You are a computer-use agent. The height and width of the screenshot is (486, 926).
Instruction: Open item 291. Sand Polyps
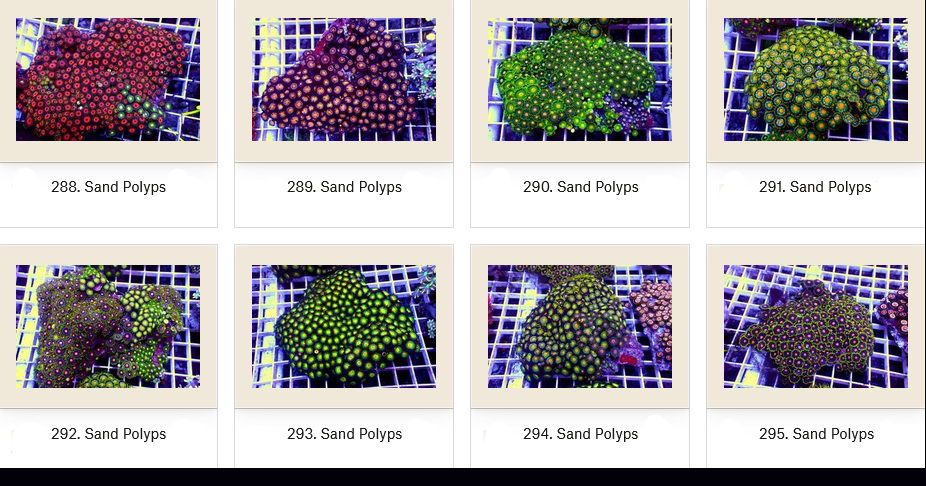(x=816, y=80)
